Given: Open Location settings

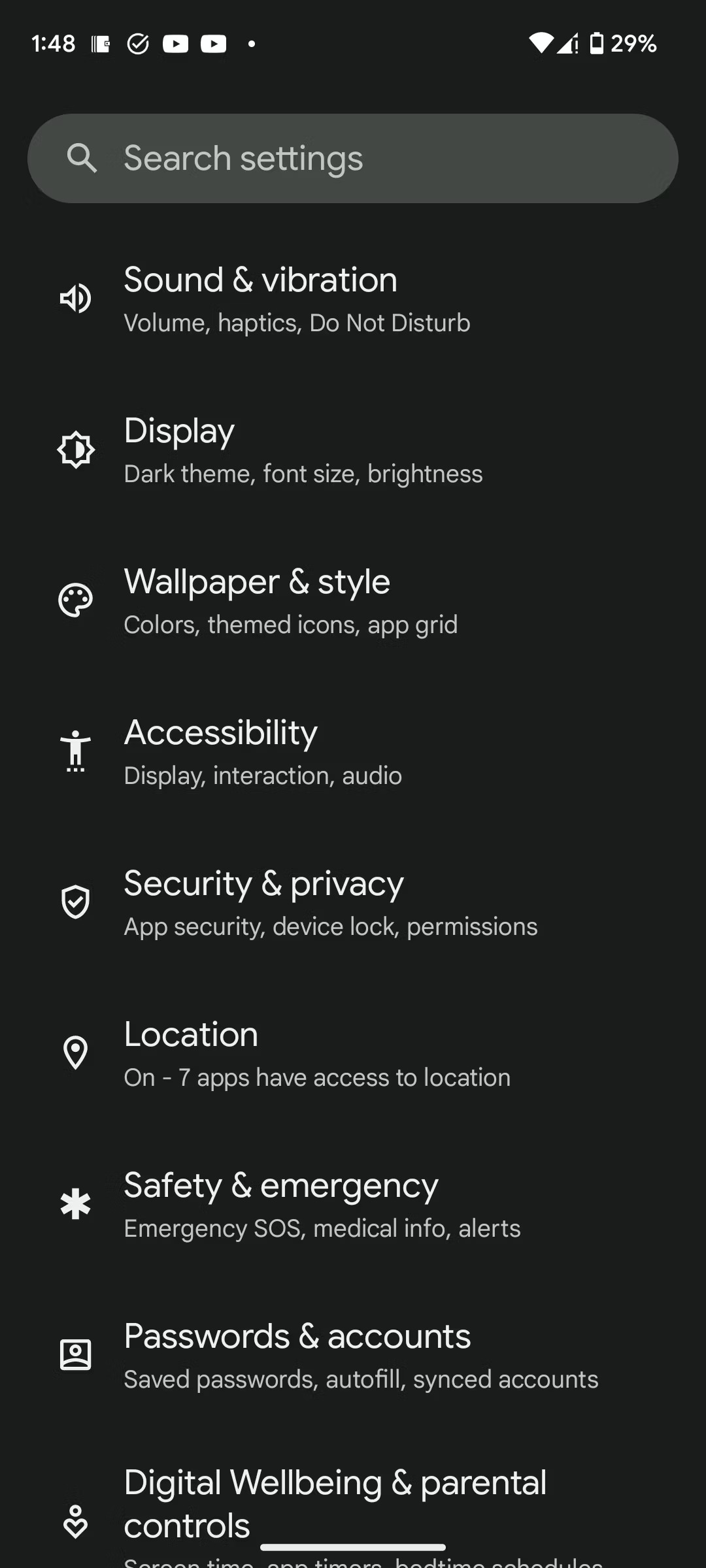Looking at the screenshot, I should (353, 1054).
